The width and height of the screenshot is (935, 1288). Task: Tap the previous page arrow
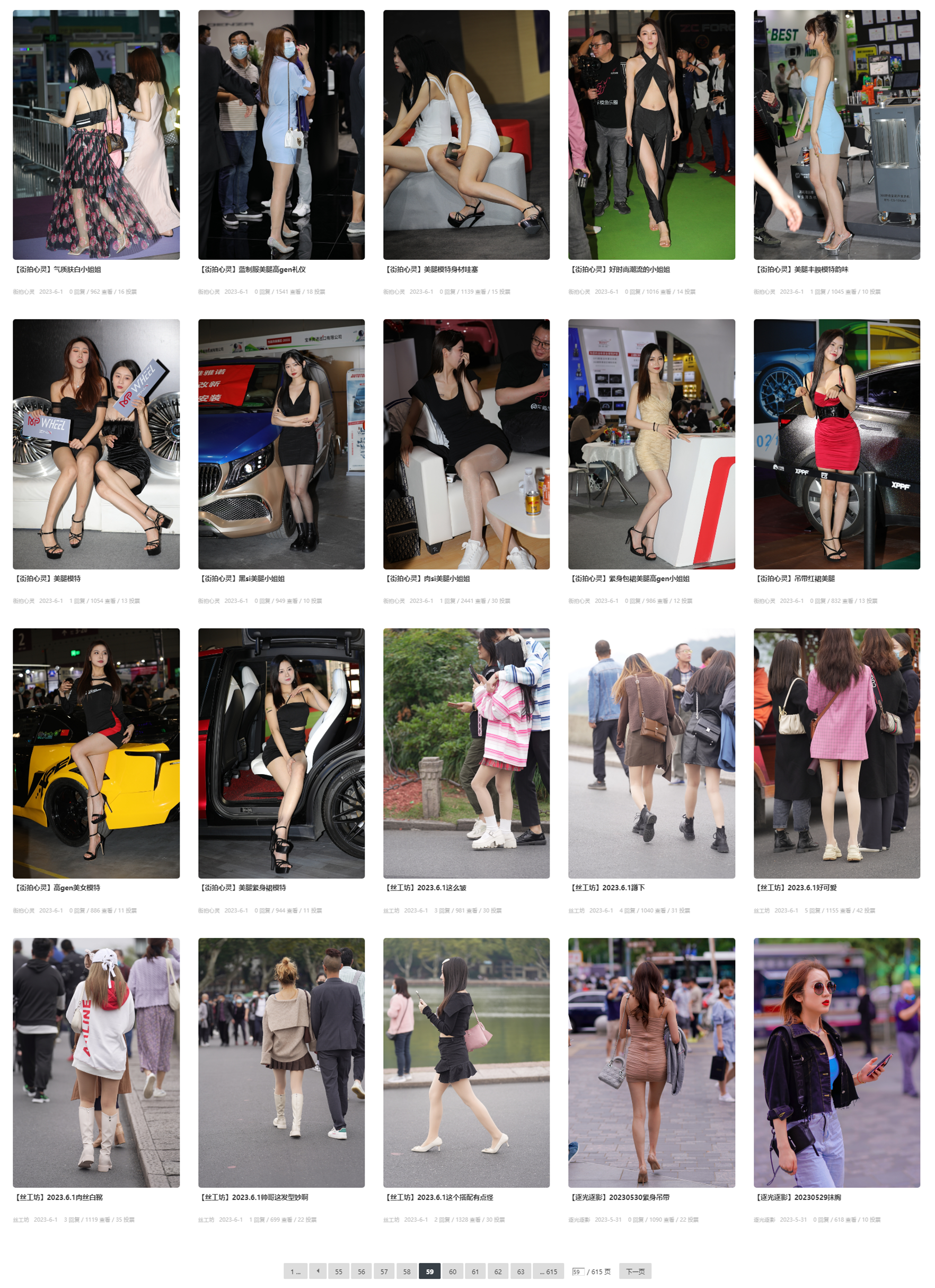click(318, 1272)
